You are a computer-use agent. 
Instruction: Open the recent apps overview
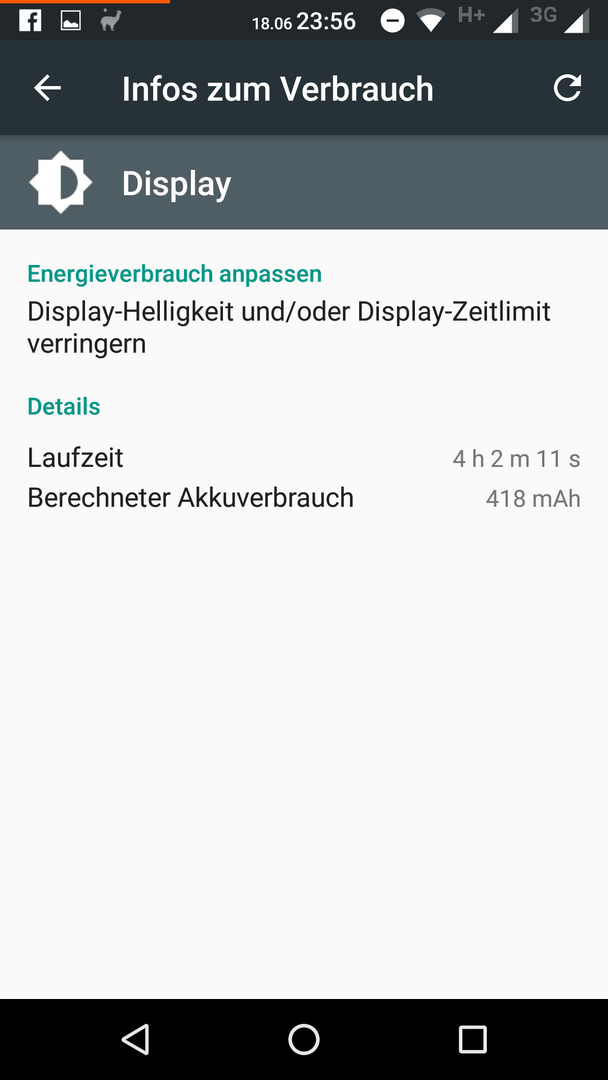click(x=472, y=1039)
